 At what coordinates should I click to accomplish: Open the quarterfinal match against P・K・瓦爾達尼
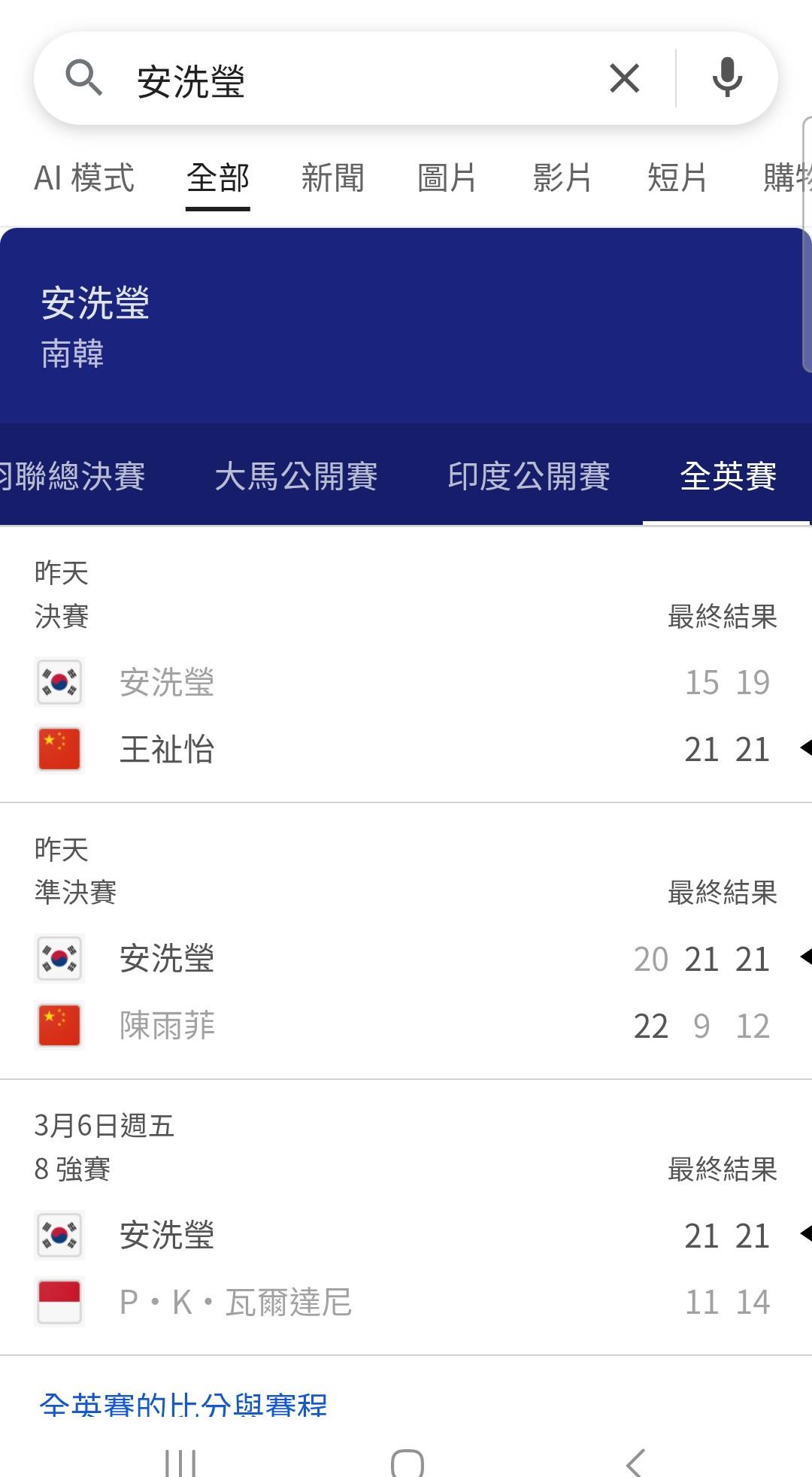[x=406, y=1218]
